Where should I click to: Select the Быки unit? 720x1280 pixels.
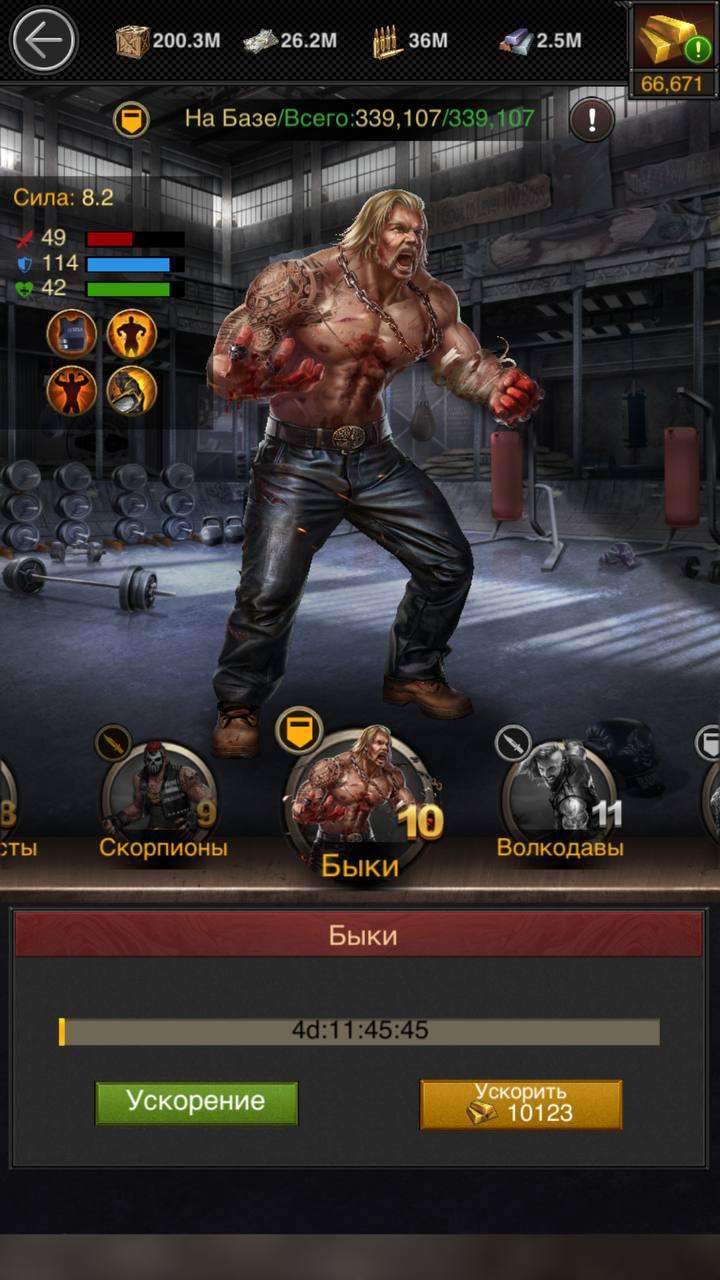(359, 800)
